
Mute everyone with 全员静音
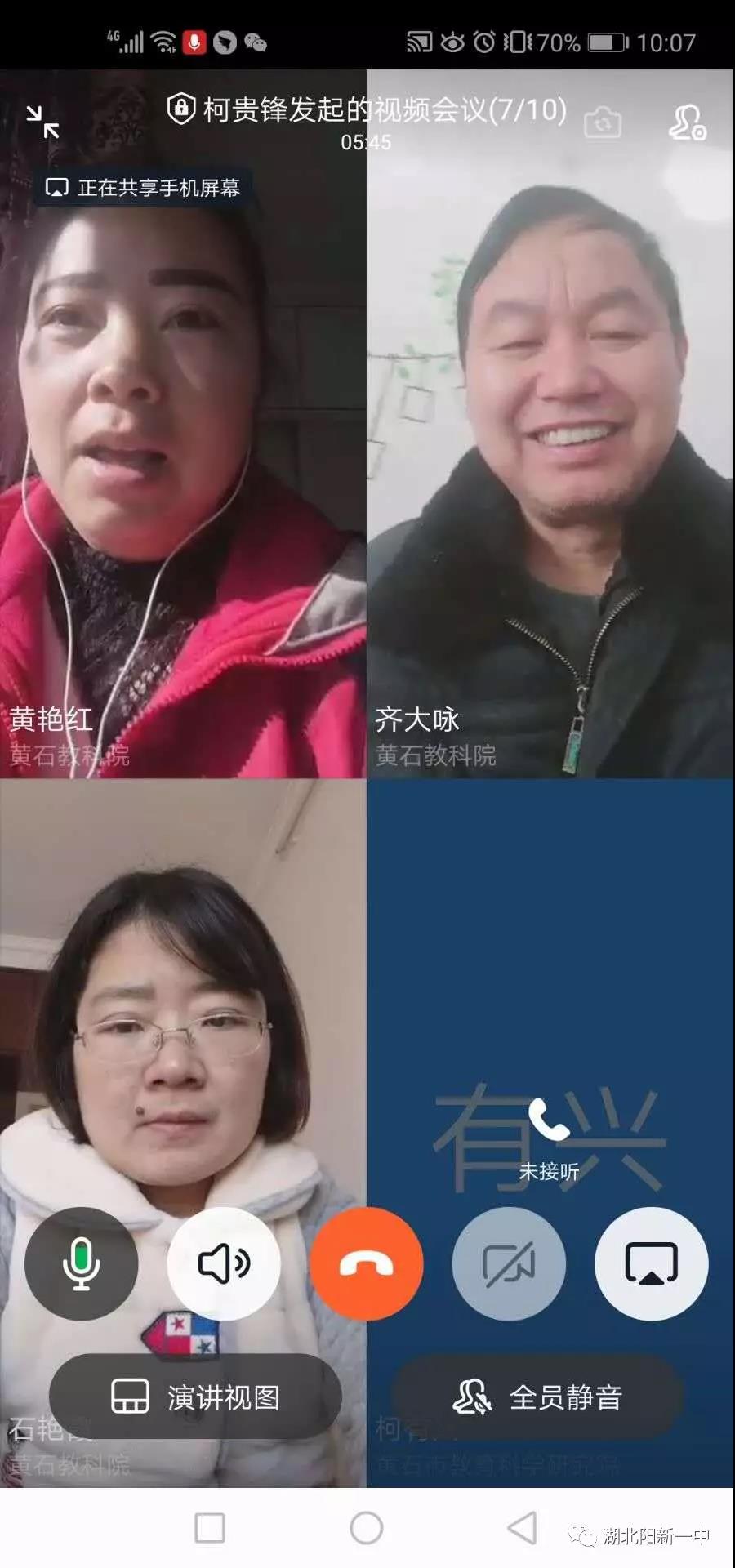537,1396
